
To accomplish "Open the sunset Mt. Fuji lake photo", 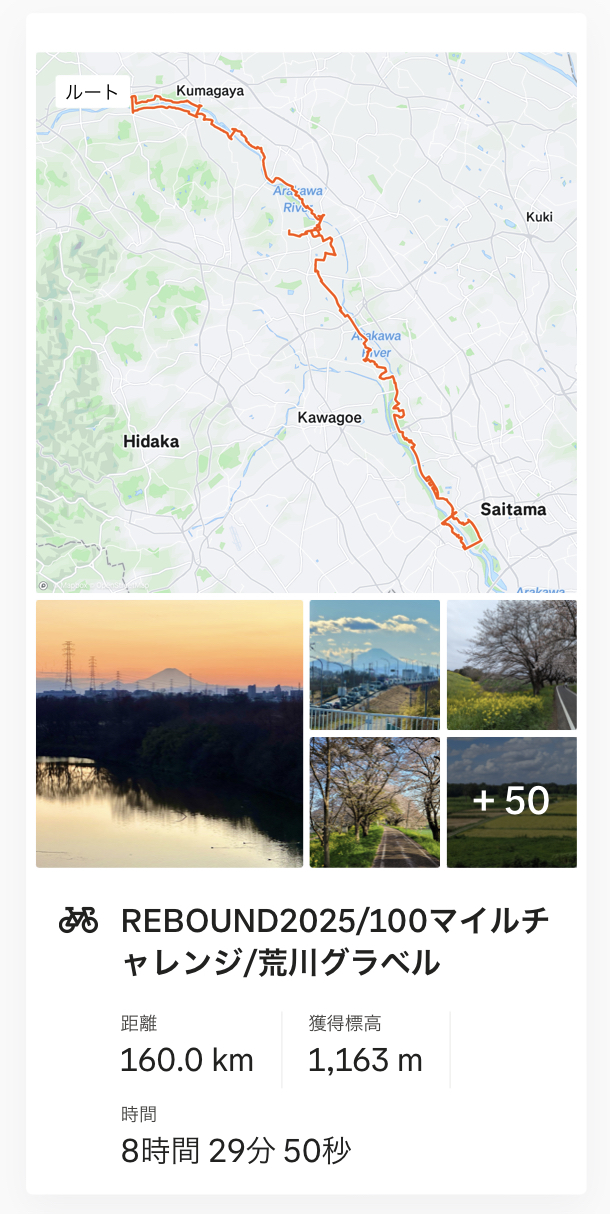I will [169, 734].
